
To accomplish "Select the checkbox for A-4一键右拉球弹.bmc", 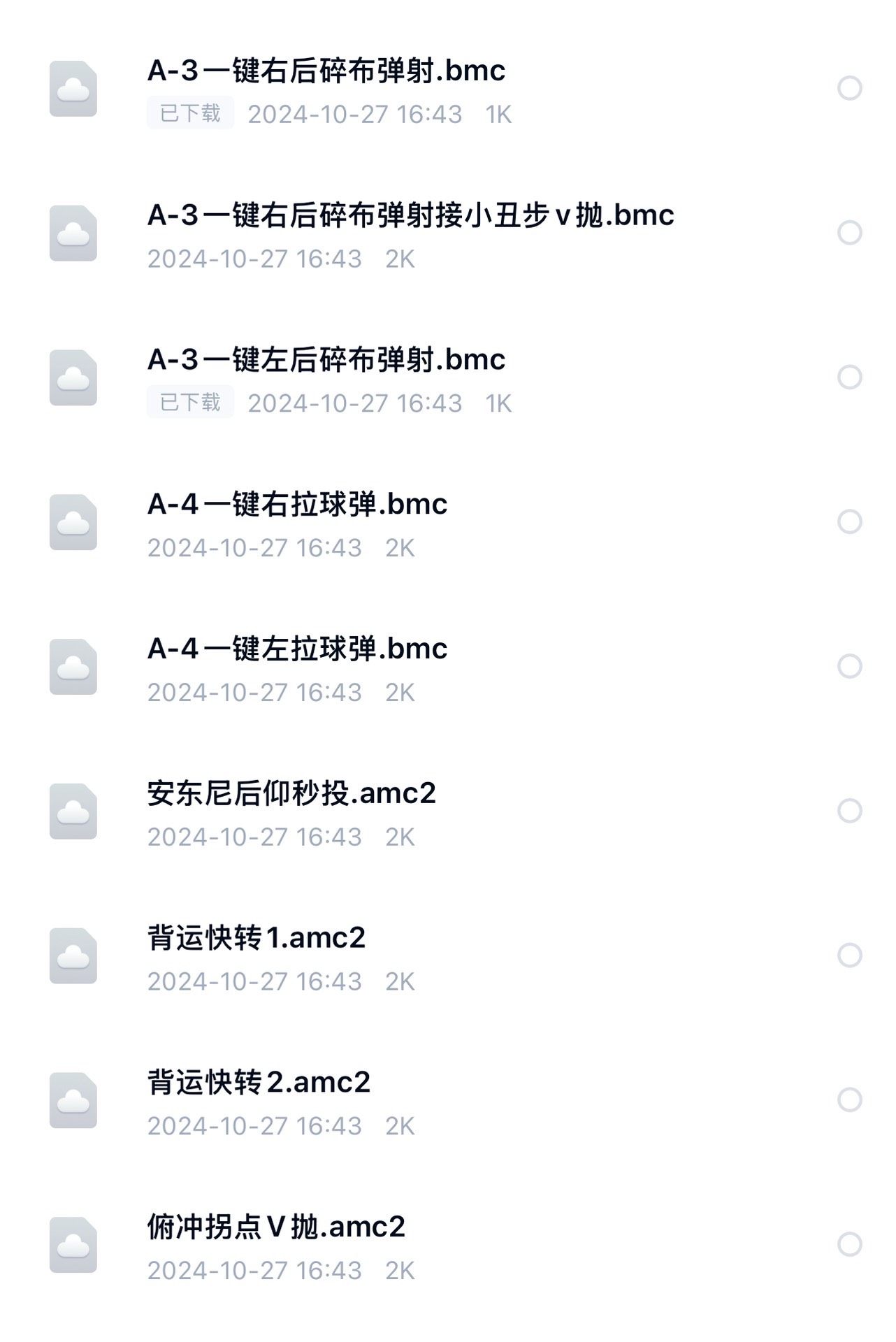I will (x=849, y=521).
